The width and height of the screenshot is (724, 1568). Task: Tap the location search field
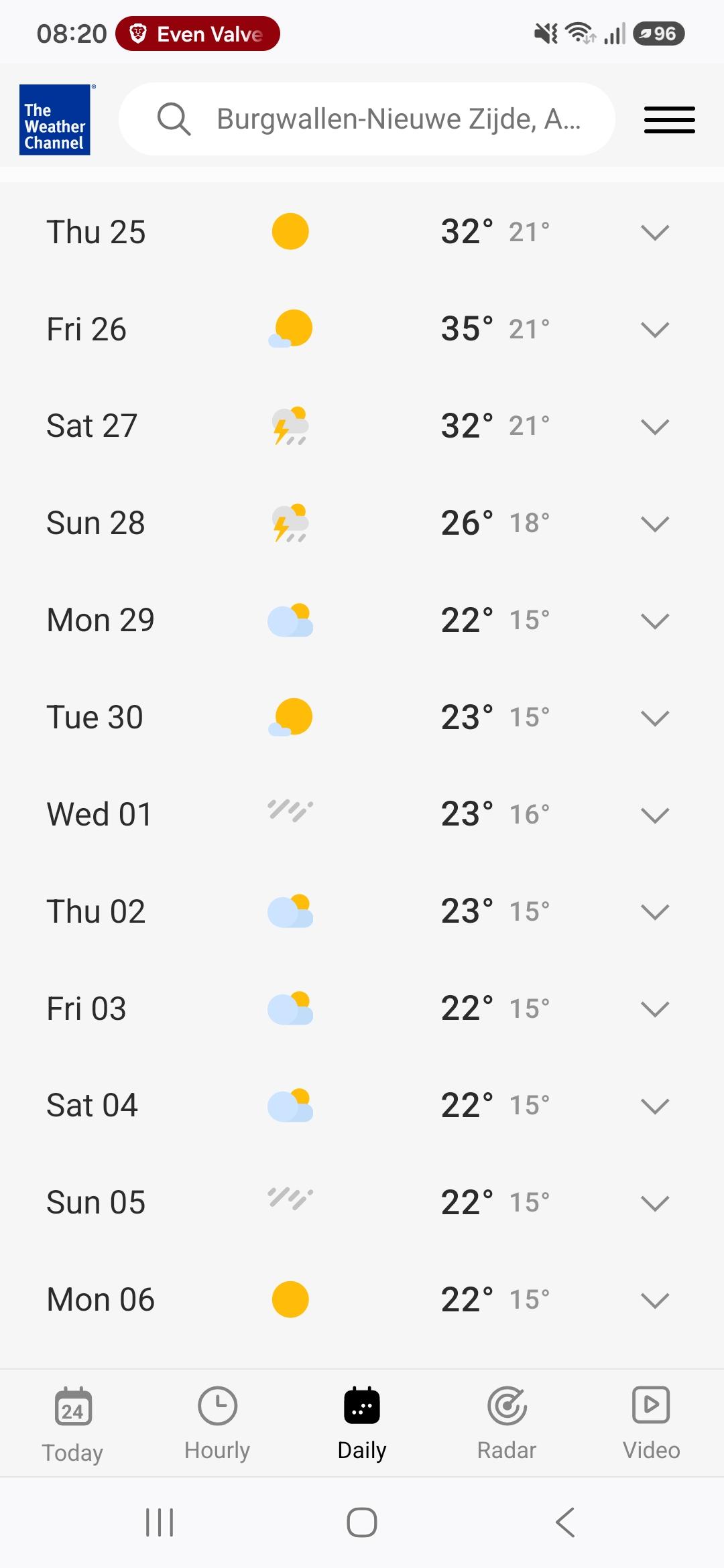click(367, 119)
